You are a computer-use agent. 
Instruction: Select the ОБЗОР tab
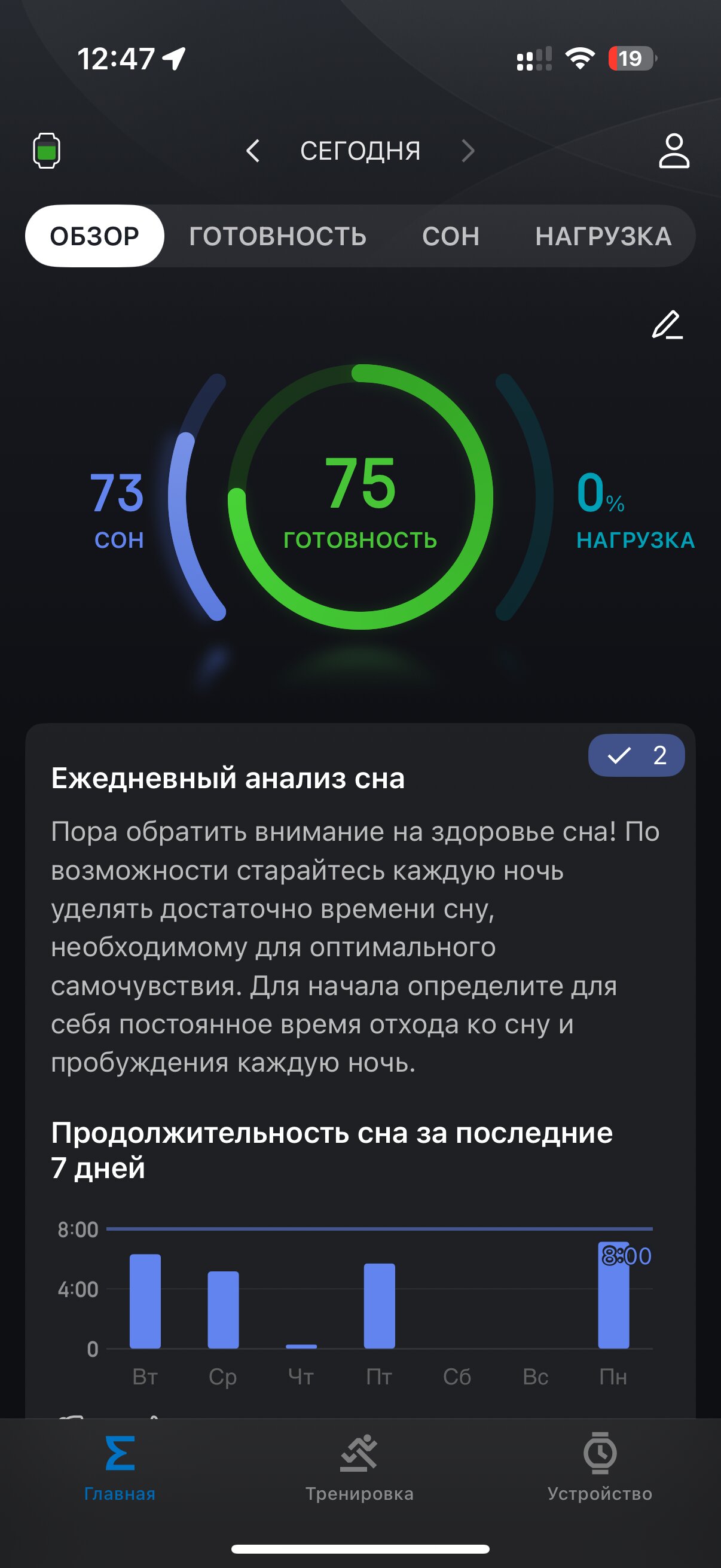(94, 236)
